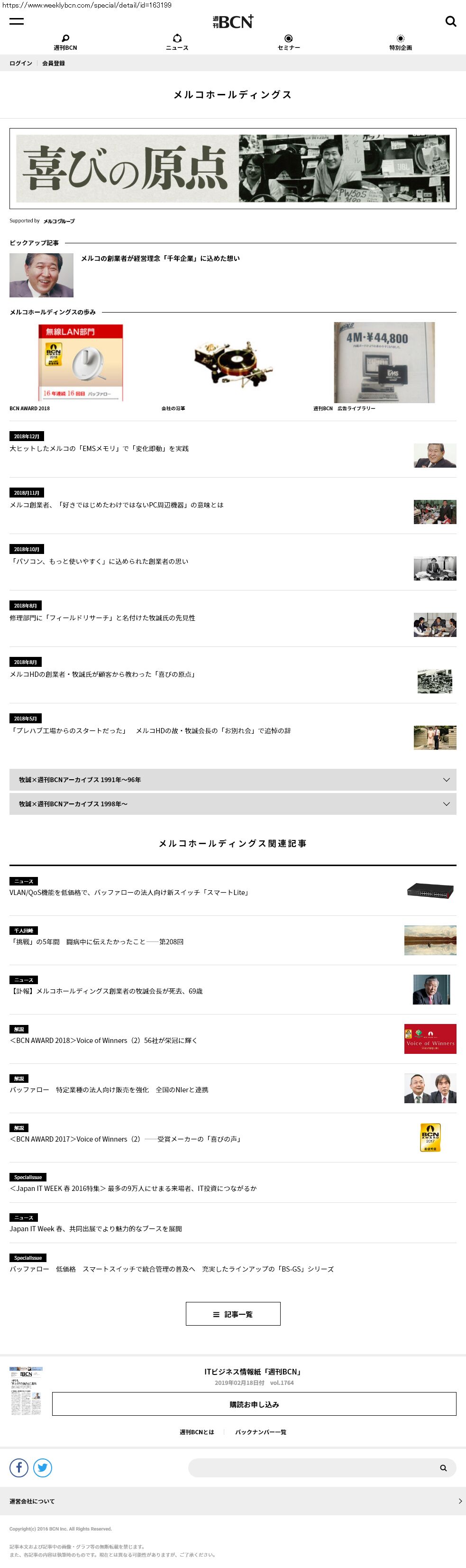
Task: Expand アーカイブス 1991年〜96年 section
Action: [x=233, y=780]
